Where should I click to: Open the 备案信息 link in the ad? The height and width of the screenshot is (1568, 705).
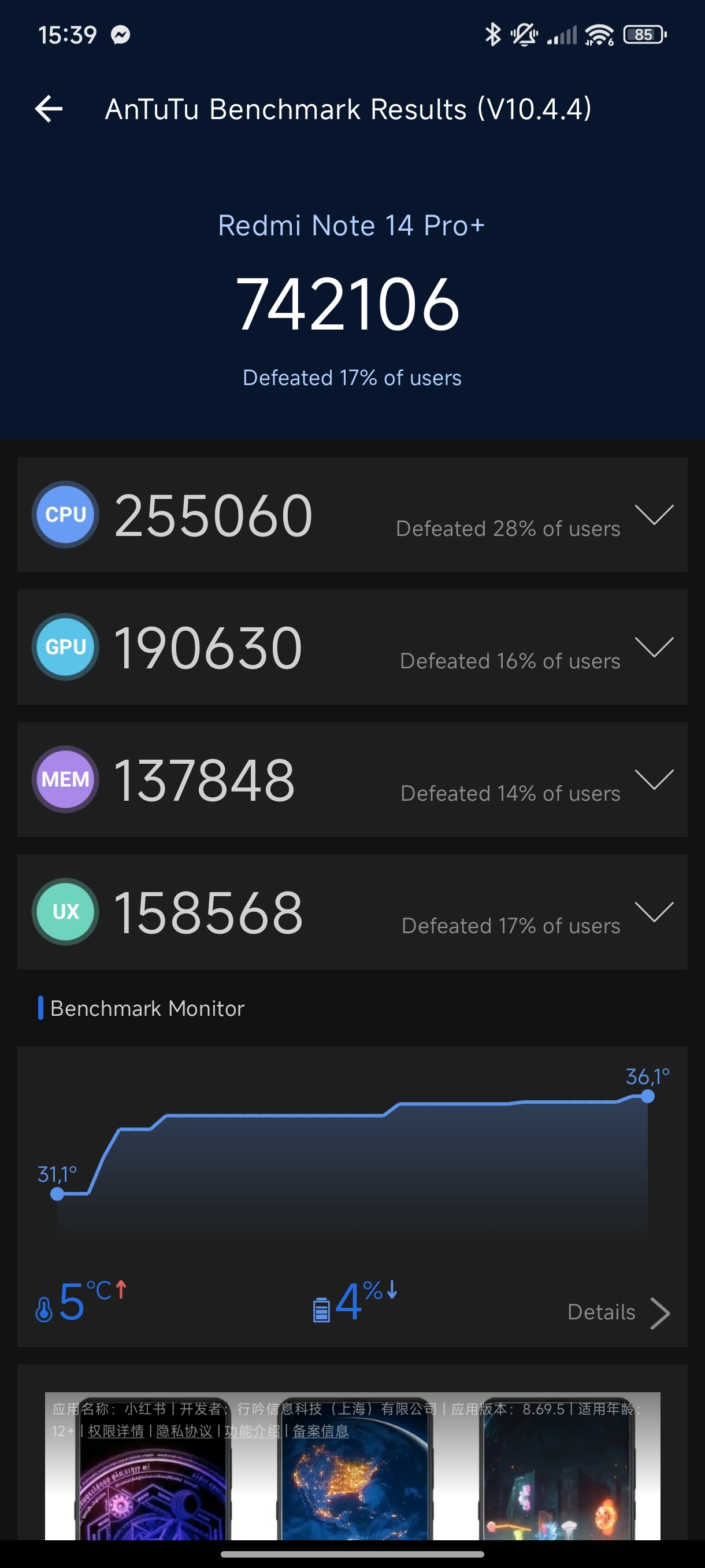[321, 1431]
